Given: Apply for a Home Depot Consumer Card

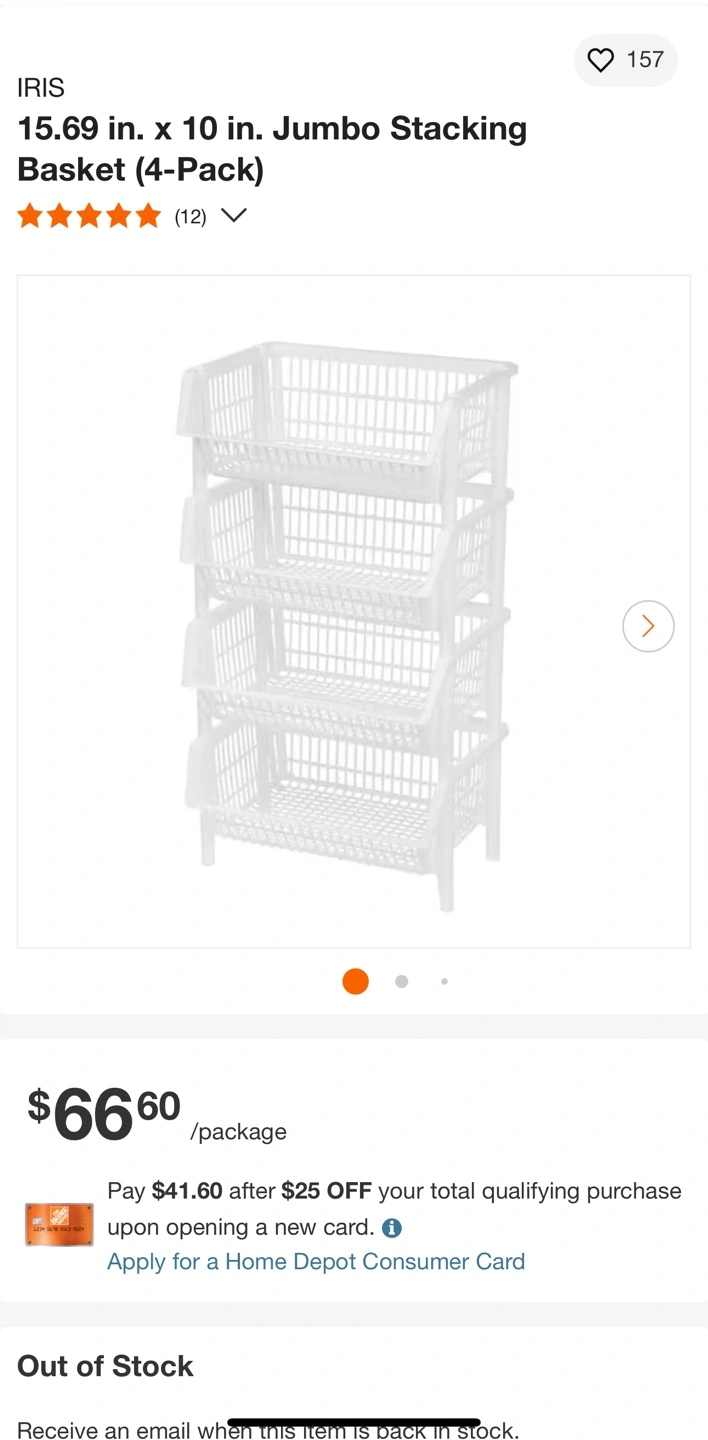Looking at the screenshot, I should [316, 1262].
